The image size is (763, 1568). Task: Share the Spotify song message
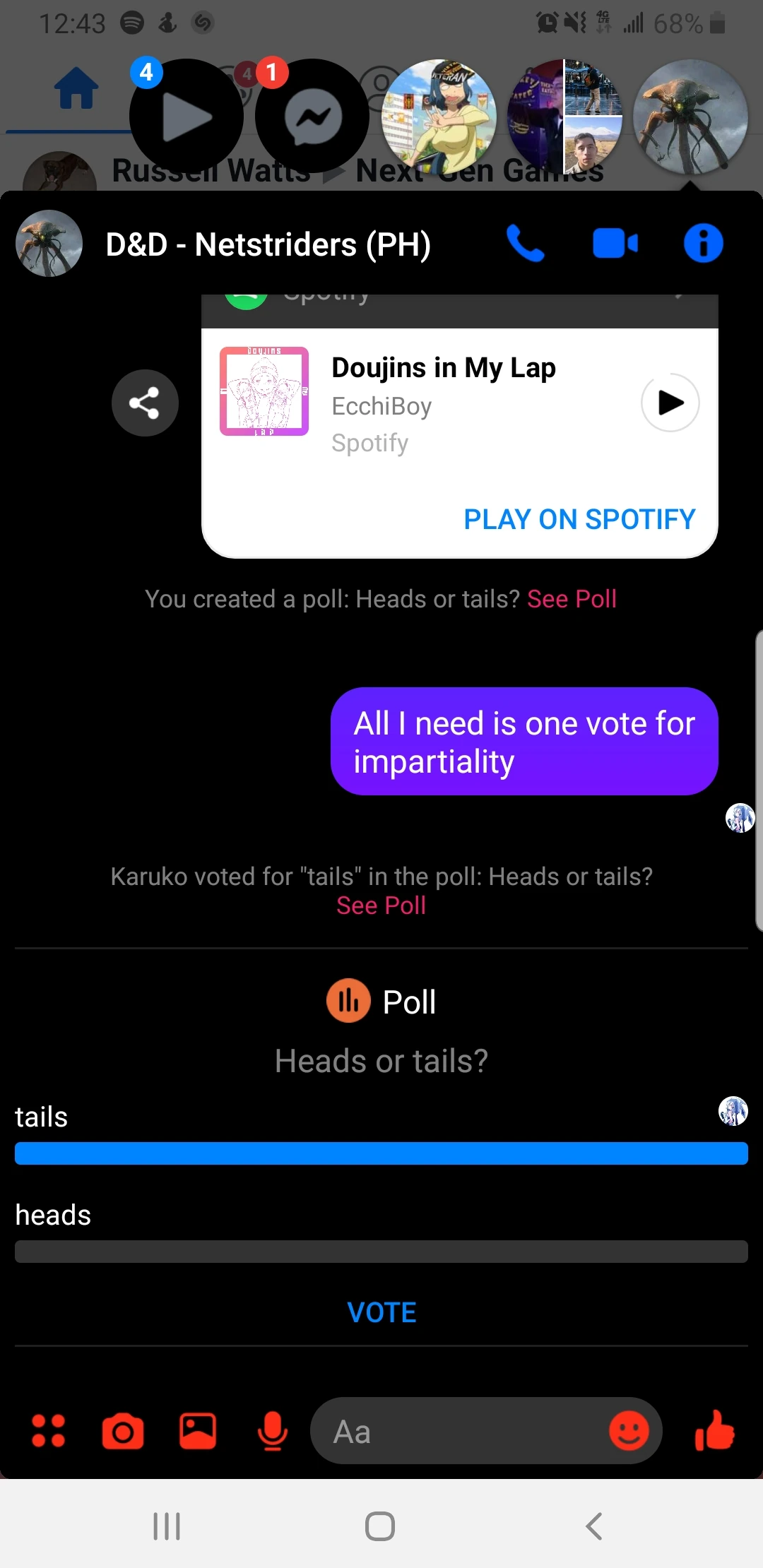coord(145,403)
